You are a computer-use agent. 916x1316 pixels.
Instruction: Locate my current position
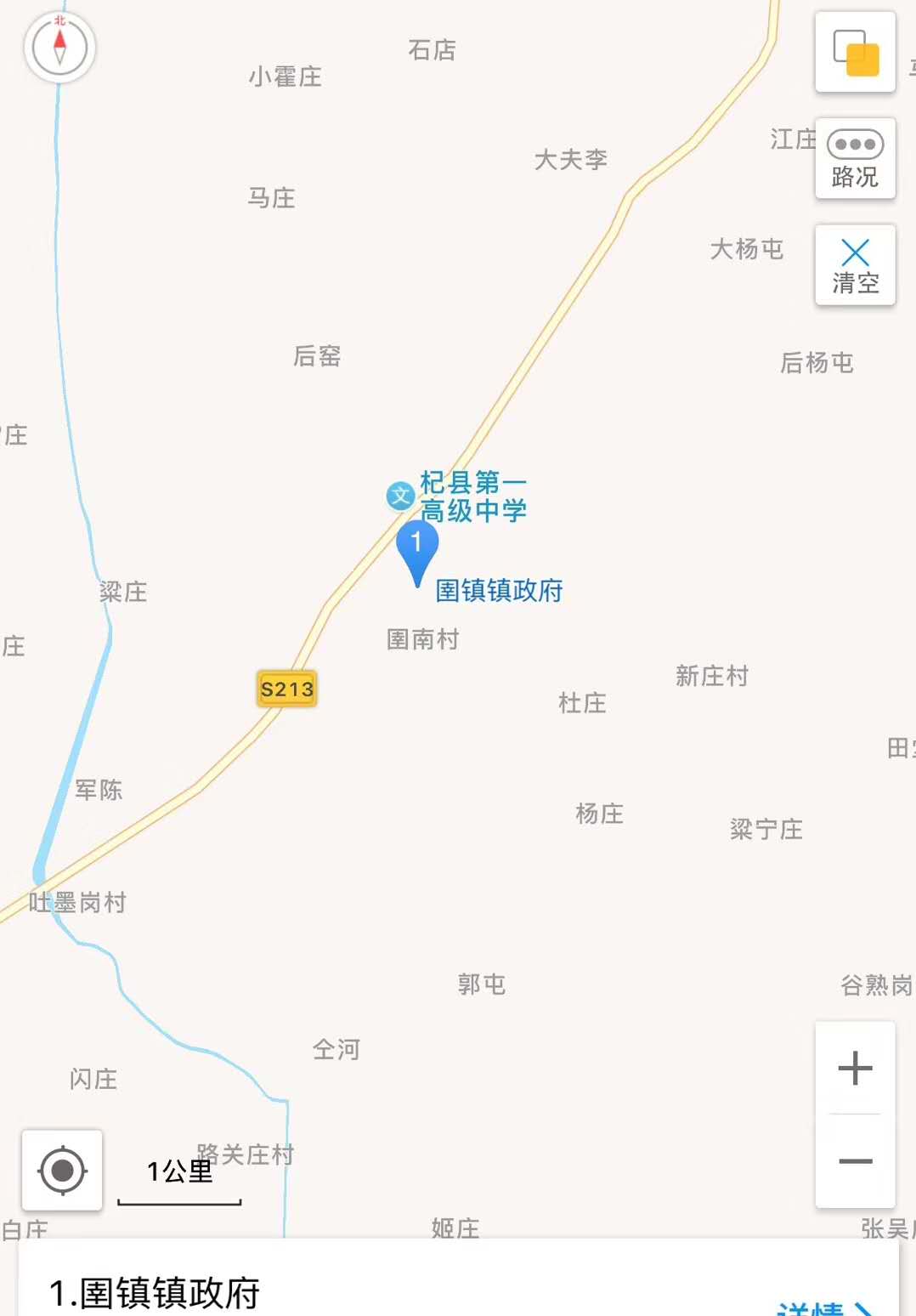[x=62, y=1171]
